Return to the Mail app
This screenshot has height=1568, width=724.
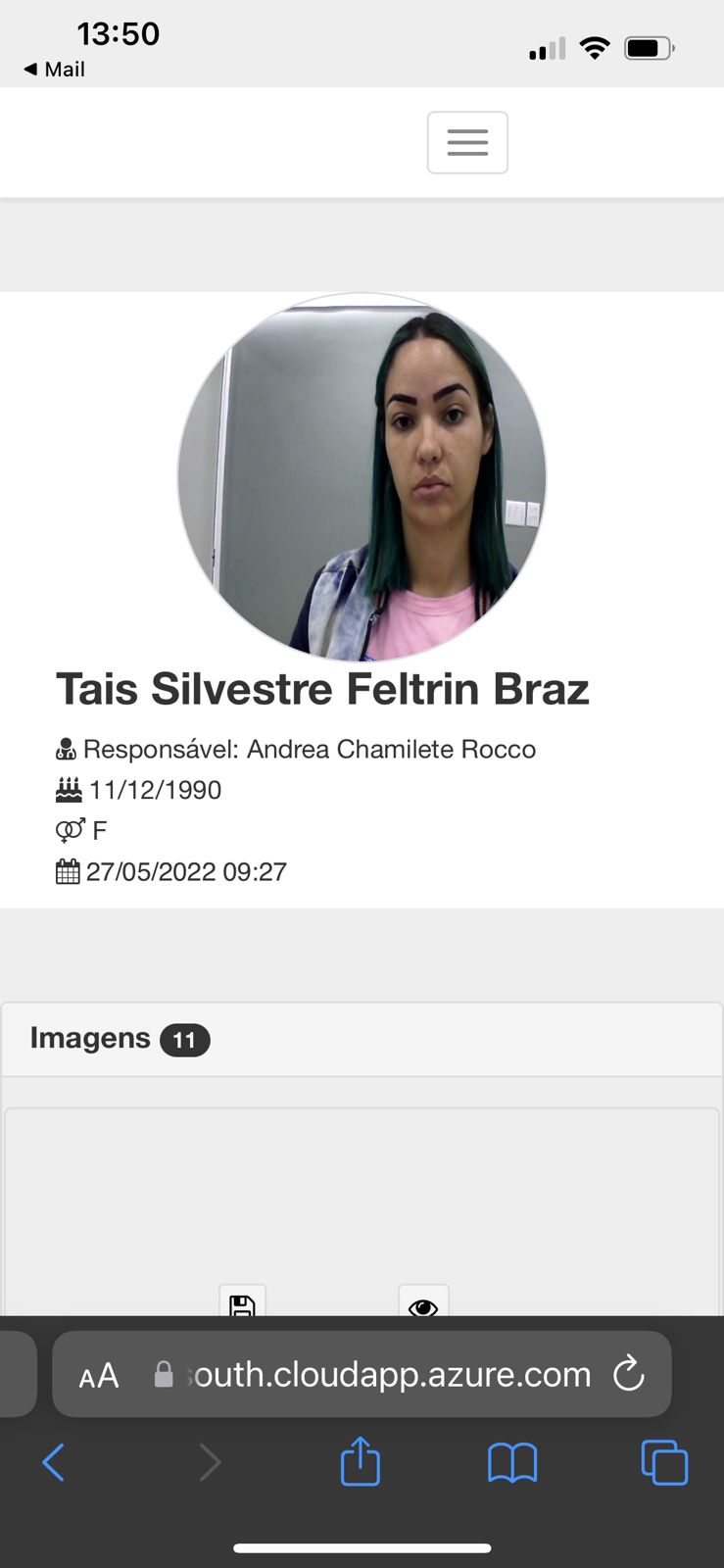click(55, 70)
